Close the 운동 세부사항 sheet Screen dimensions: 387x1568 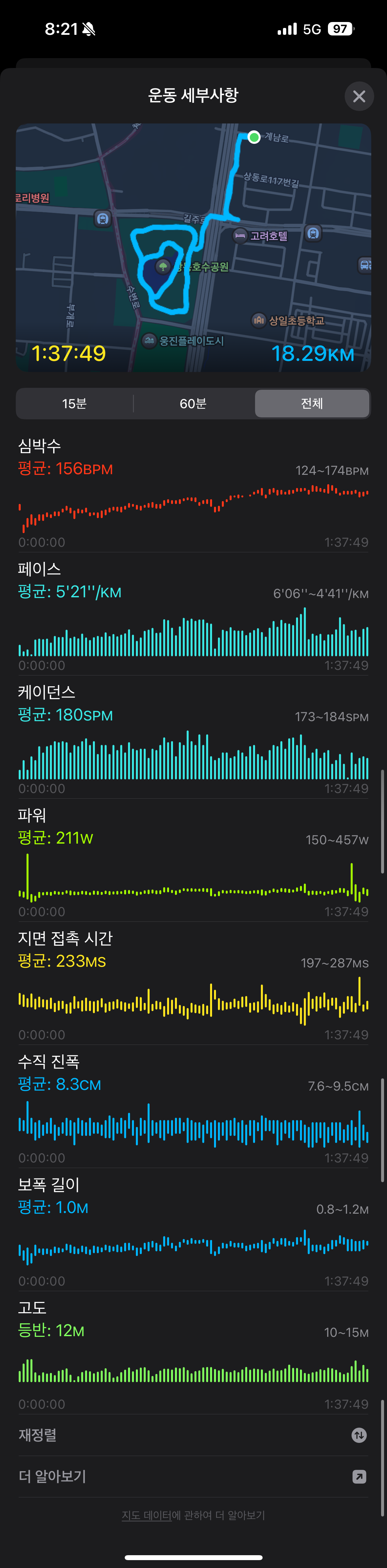pos(359,96)
